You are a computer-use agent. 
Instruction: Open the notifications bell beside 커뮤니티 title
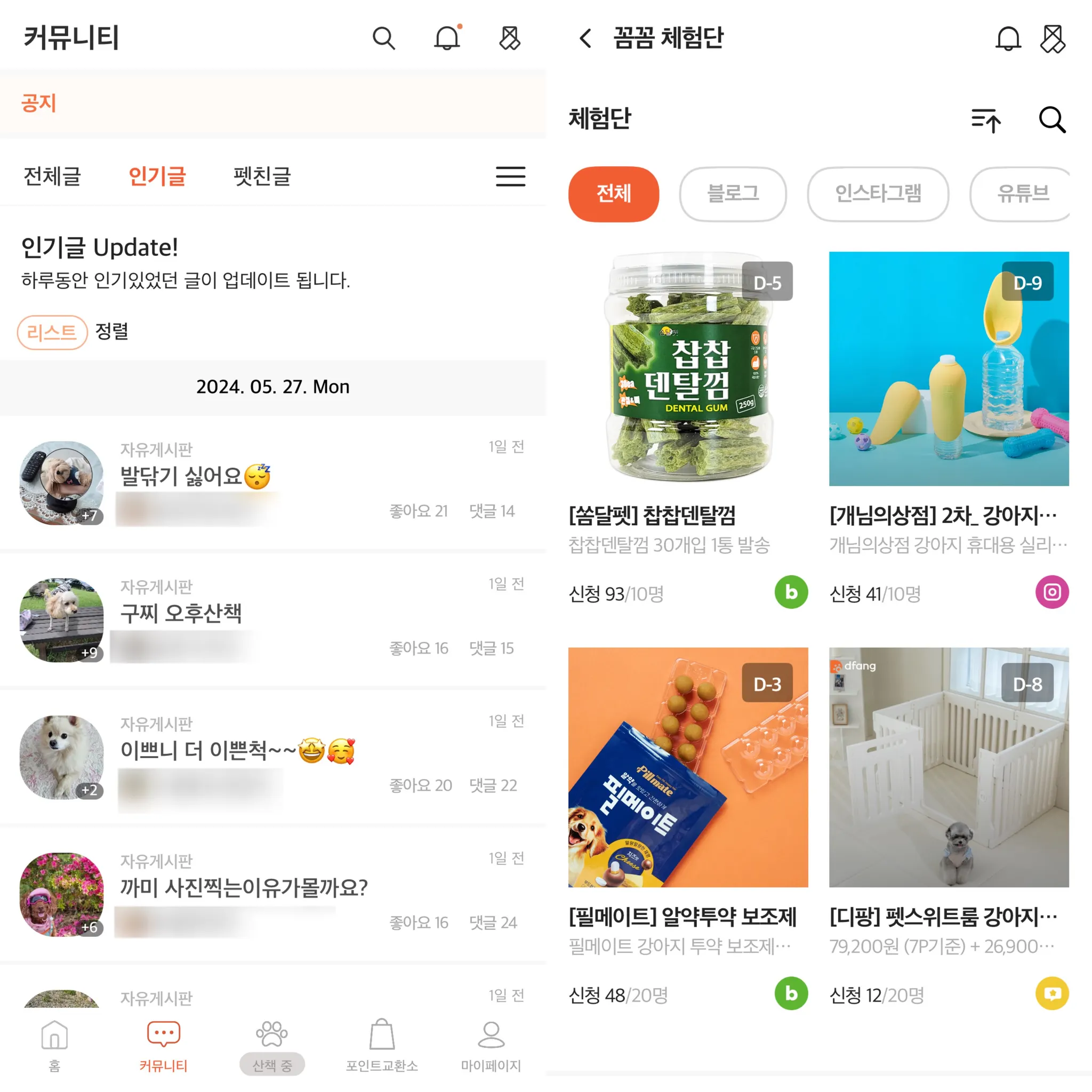click(446, 38)
